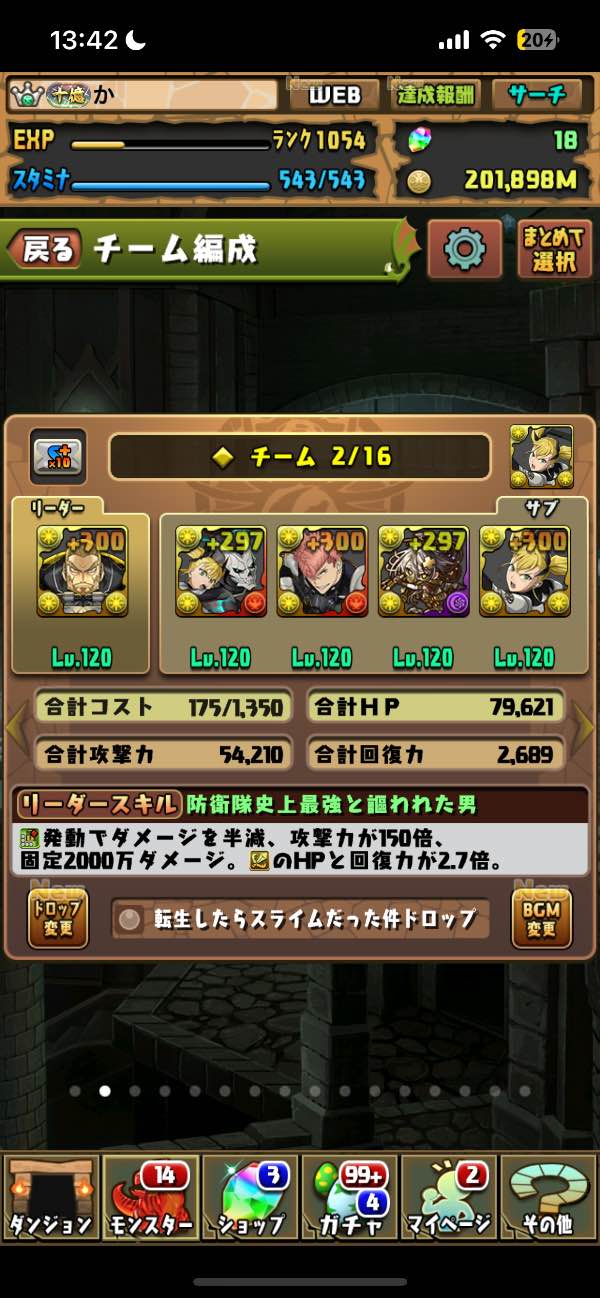Switch to the モンスター tab

coord(150,1197)
